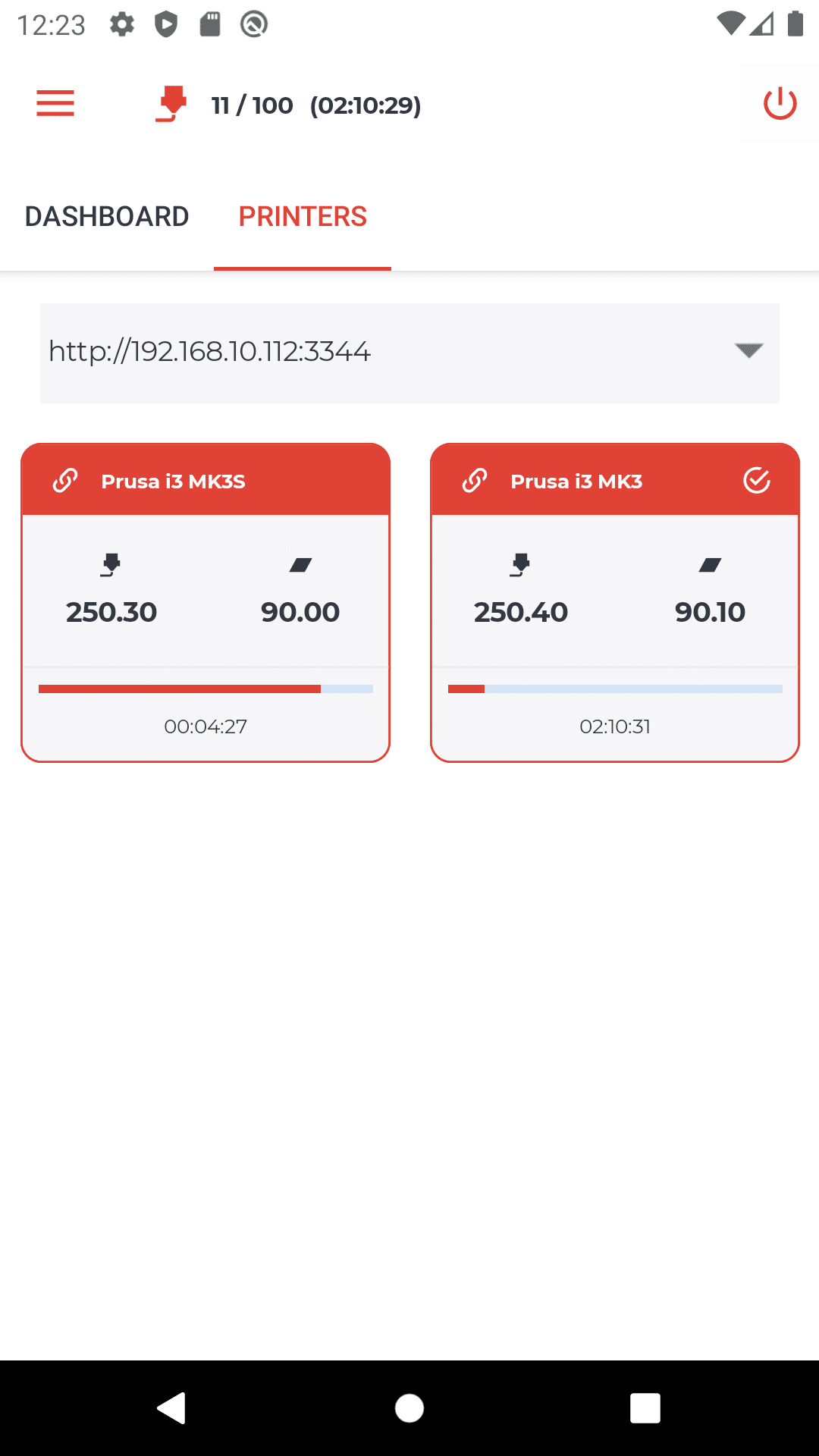The width and height of the screenshot is (819, 1456).
Task: Expand the server address dropdown
Action: [x=409, y=353]
